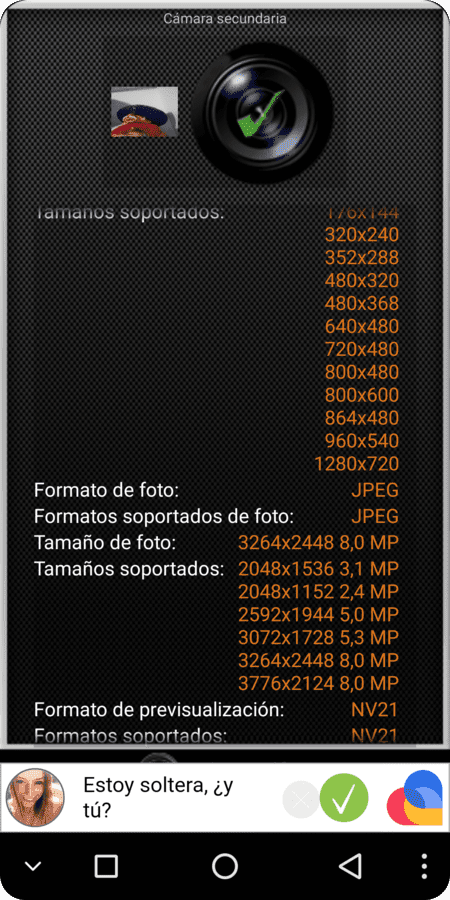Accept the ad with the green checkmark
This screenshot has width=450, height=900.
(344, 797)
